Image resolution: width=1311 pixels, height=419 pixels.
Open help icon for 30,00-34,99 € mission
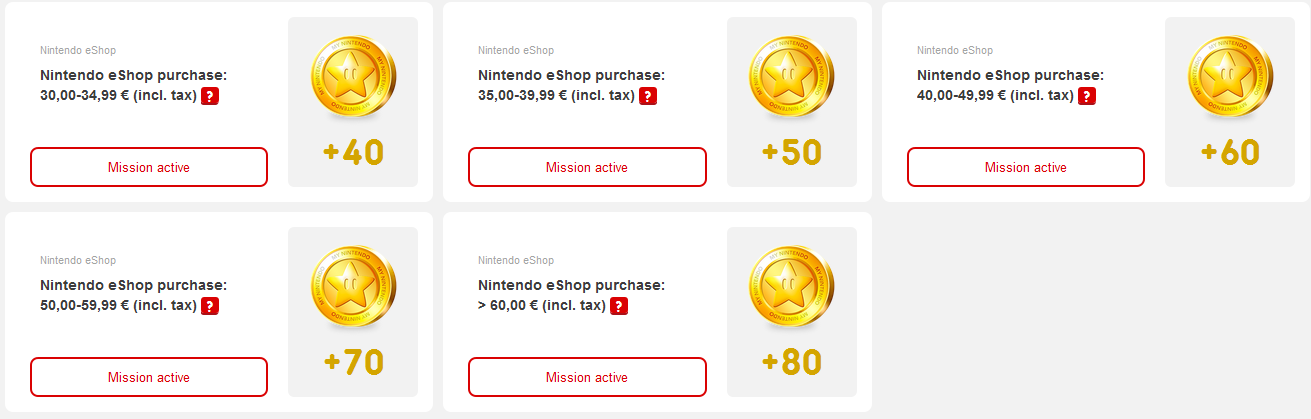210,97
